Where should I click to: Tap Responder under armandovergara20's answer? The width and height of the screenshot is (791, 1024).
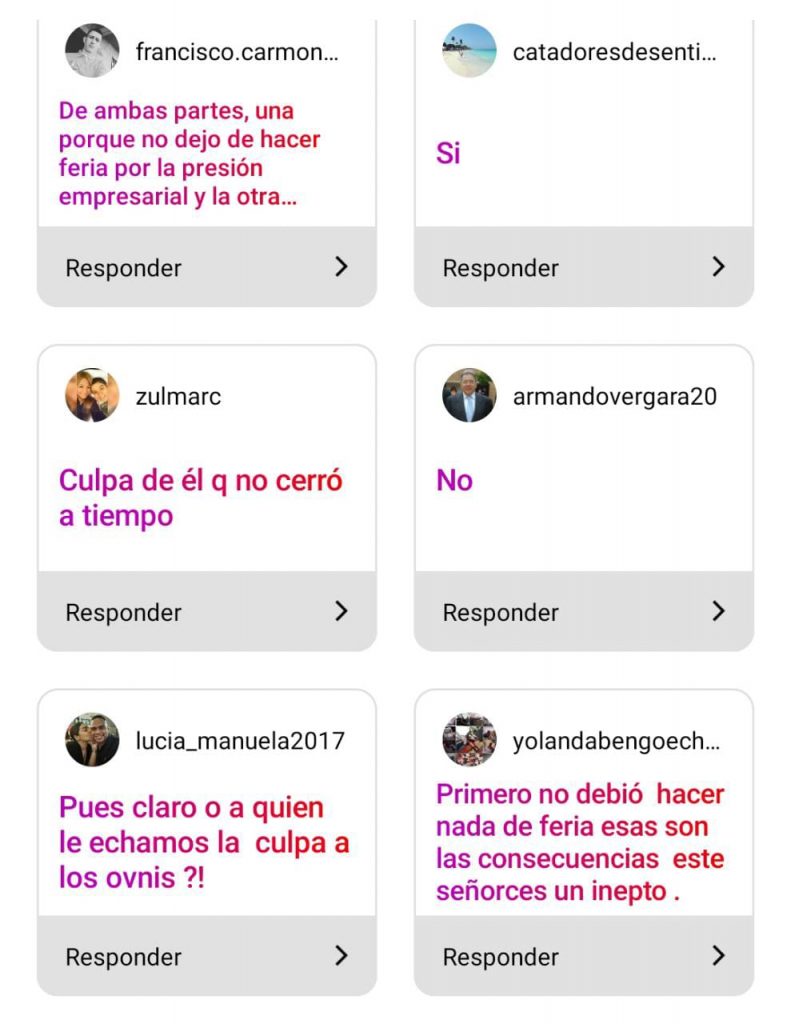point(583,611)
